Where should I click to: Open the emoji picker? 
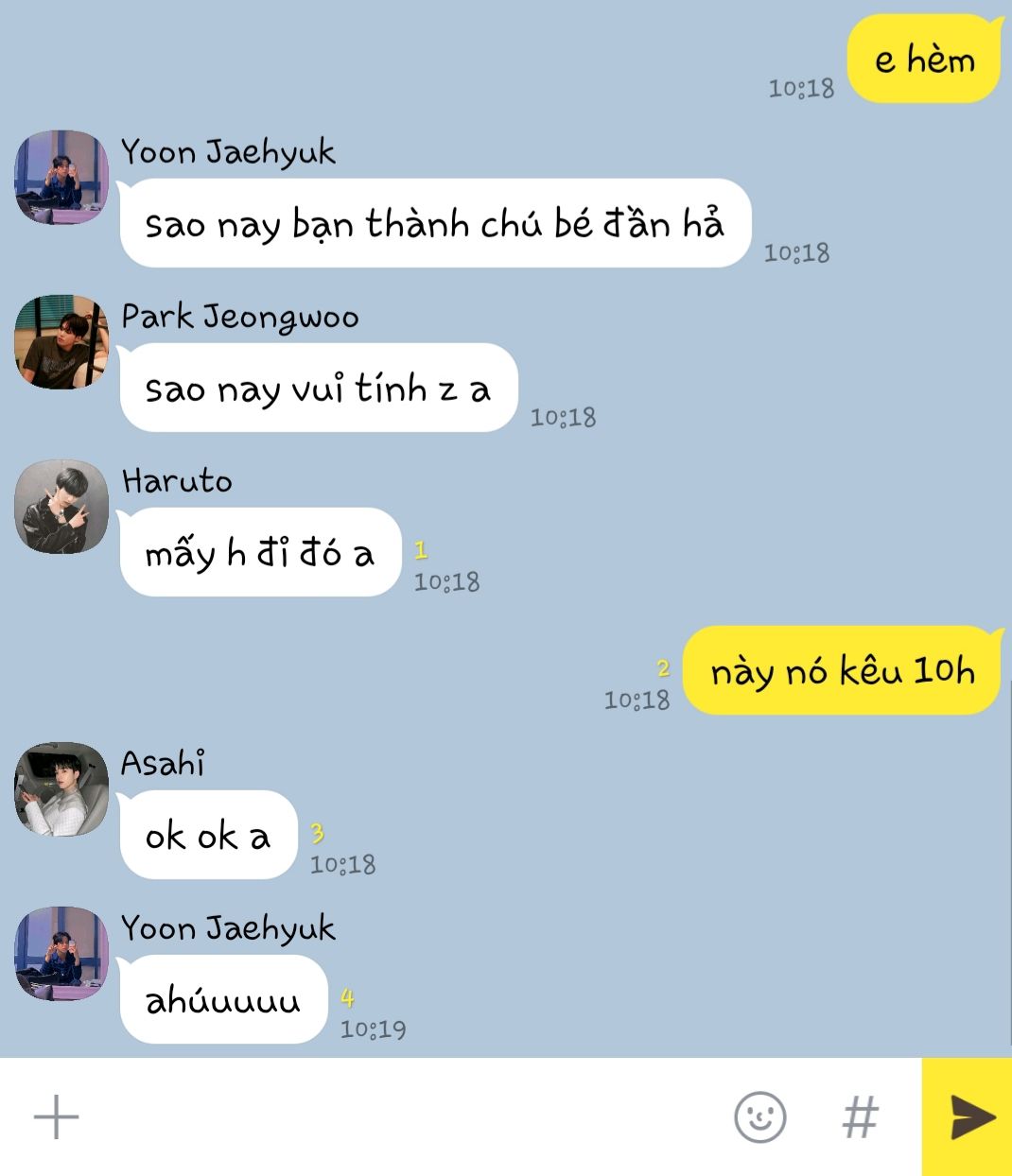[x=759, y=1117]
